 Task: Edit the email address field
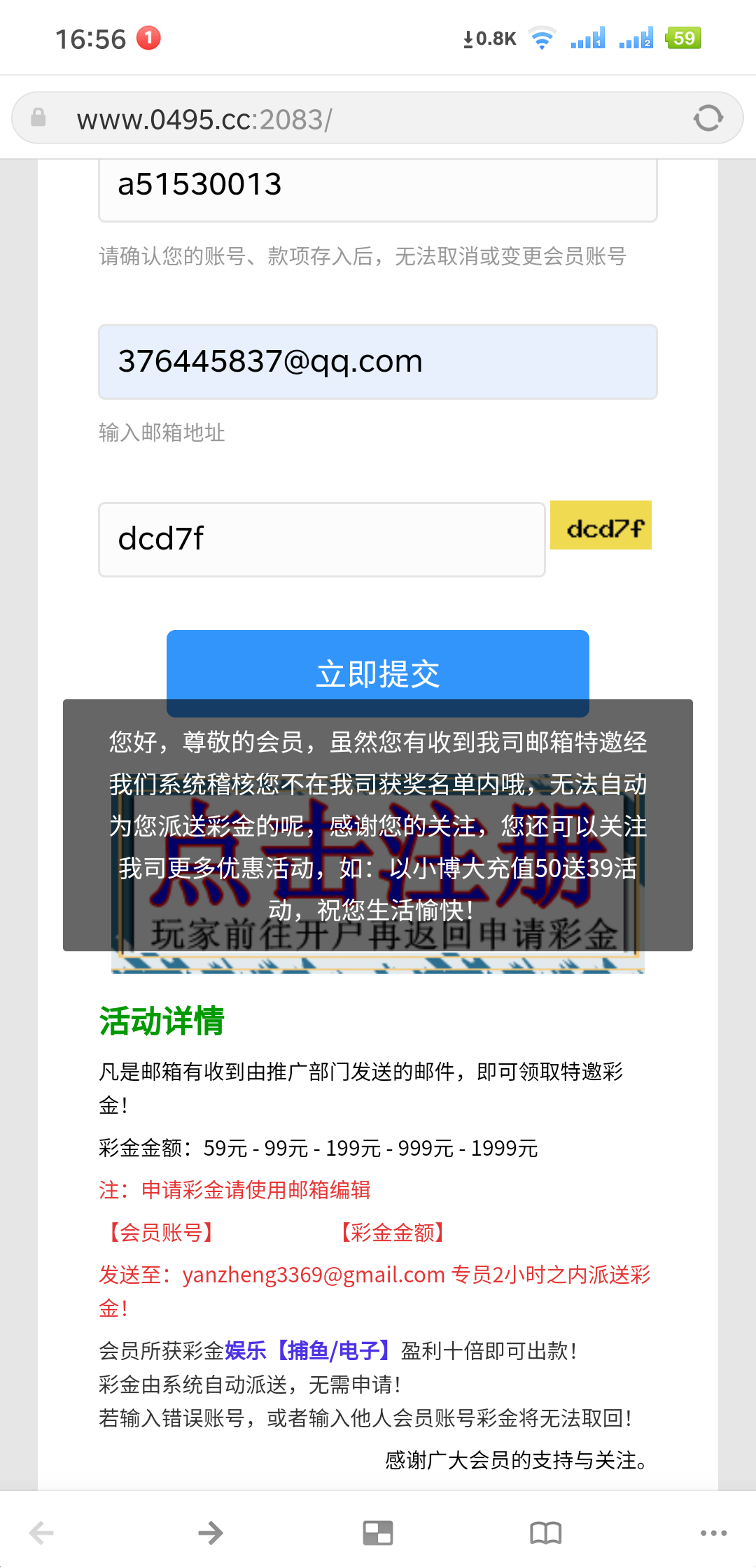click(378, 362)
